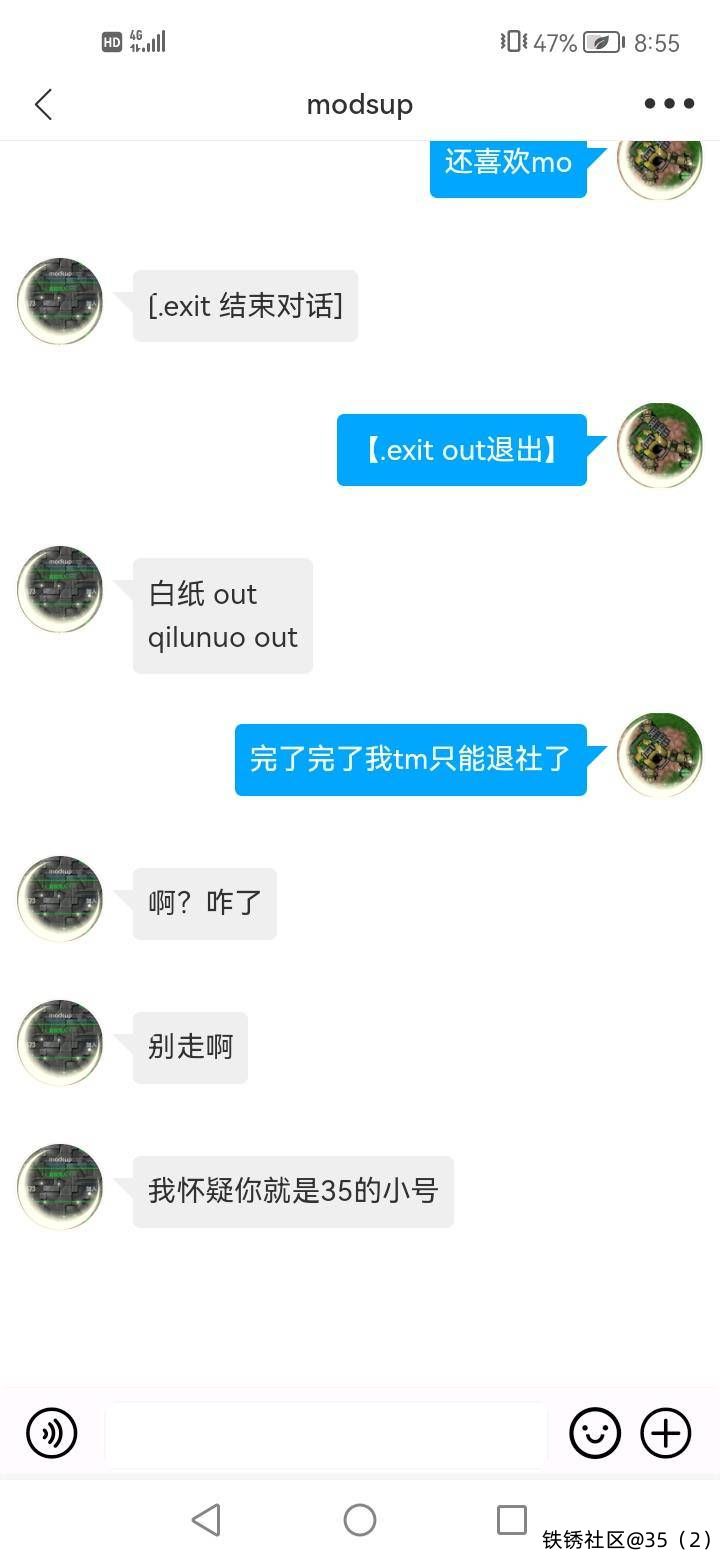Image resolution: width=720 pixels, height=1560 pixels.
Task: Tap the message text field
Action: click(326, 1434)
